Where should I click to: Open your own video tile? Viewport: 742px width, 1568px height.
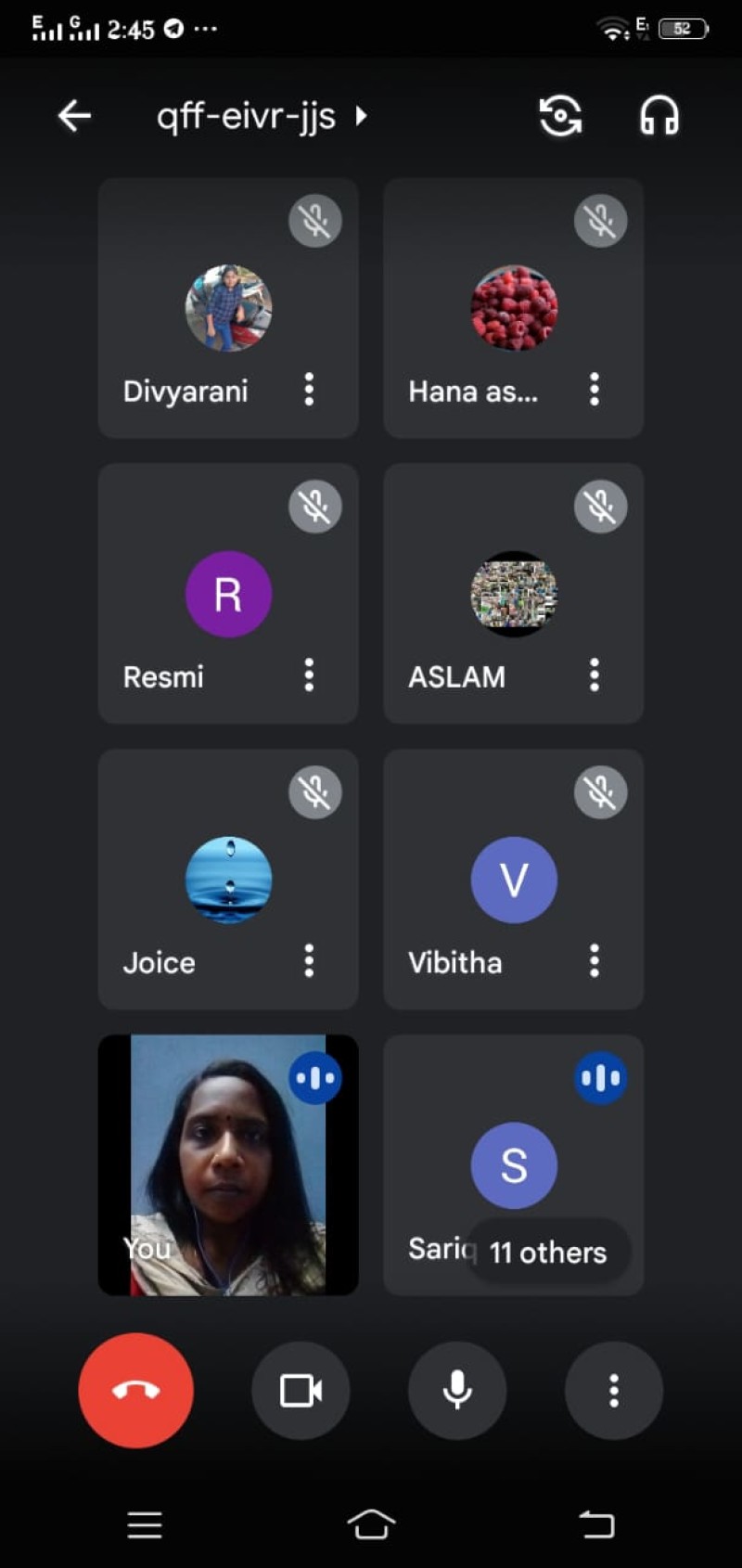point(228,1165)
